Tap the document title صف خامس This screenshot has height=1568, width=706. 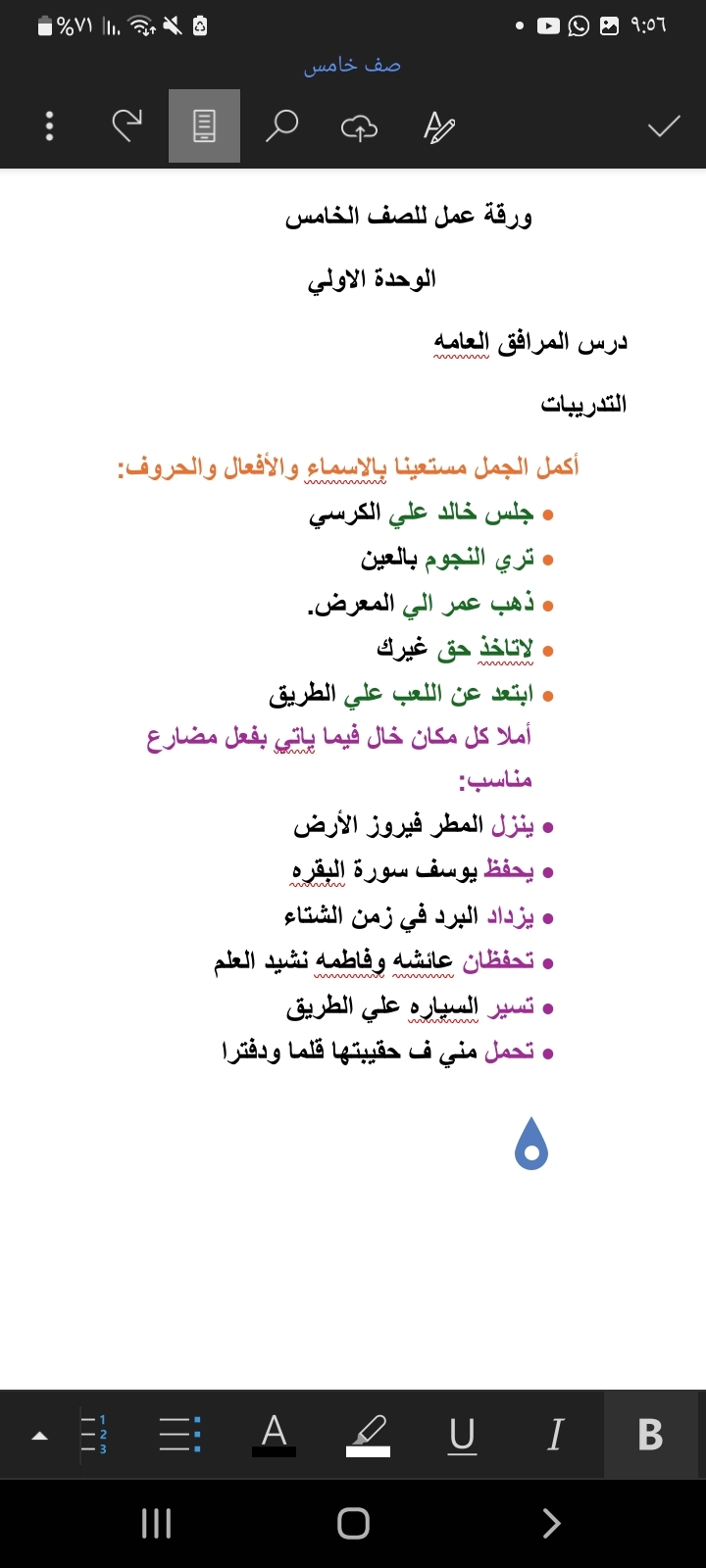[352, 66]
